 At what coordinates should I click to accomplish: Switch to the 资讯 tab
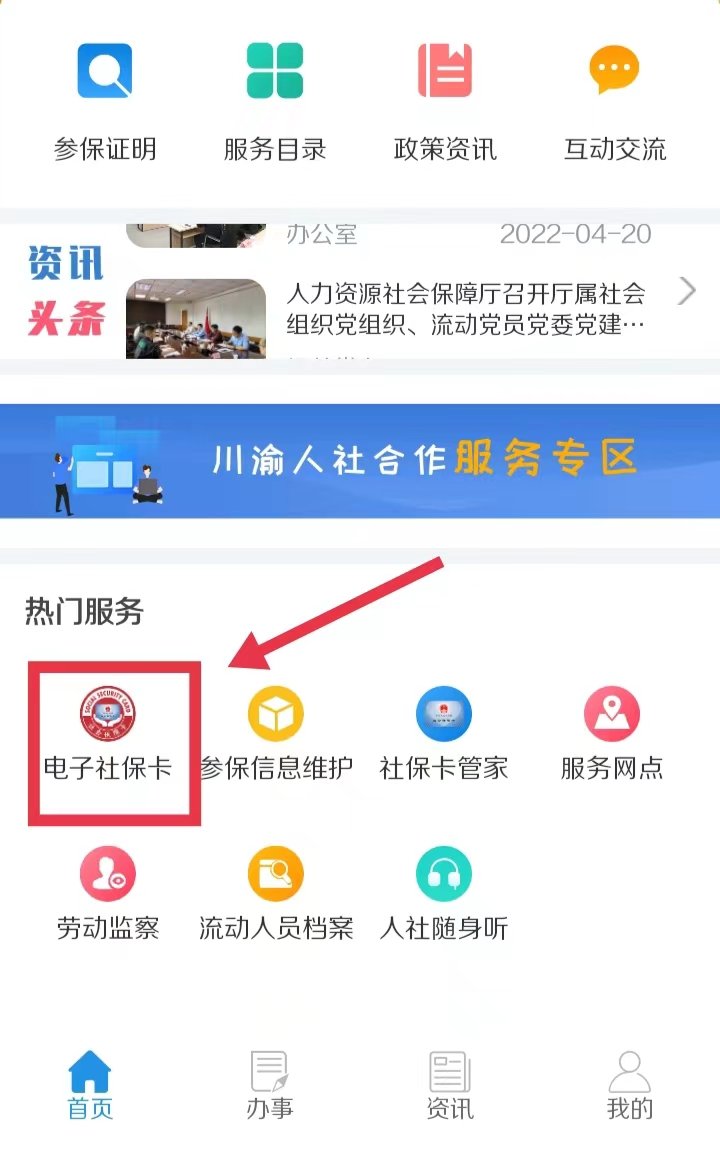450,1085
